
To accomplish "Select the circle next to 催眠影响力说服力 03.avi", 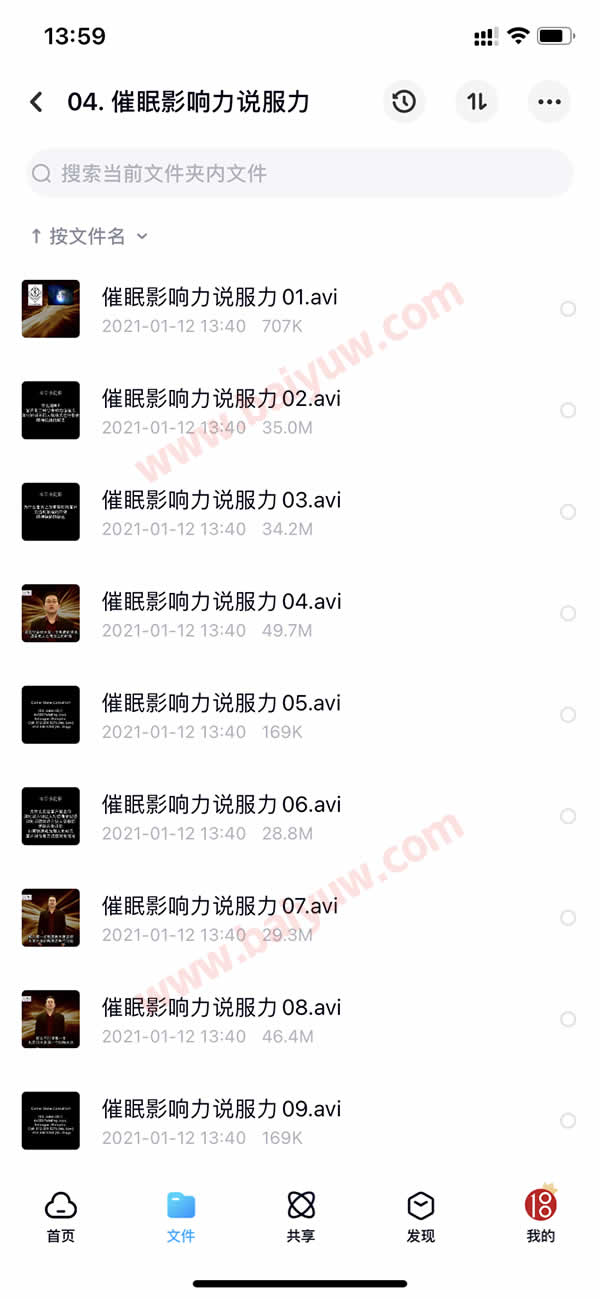I will (568, 512).
